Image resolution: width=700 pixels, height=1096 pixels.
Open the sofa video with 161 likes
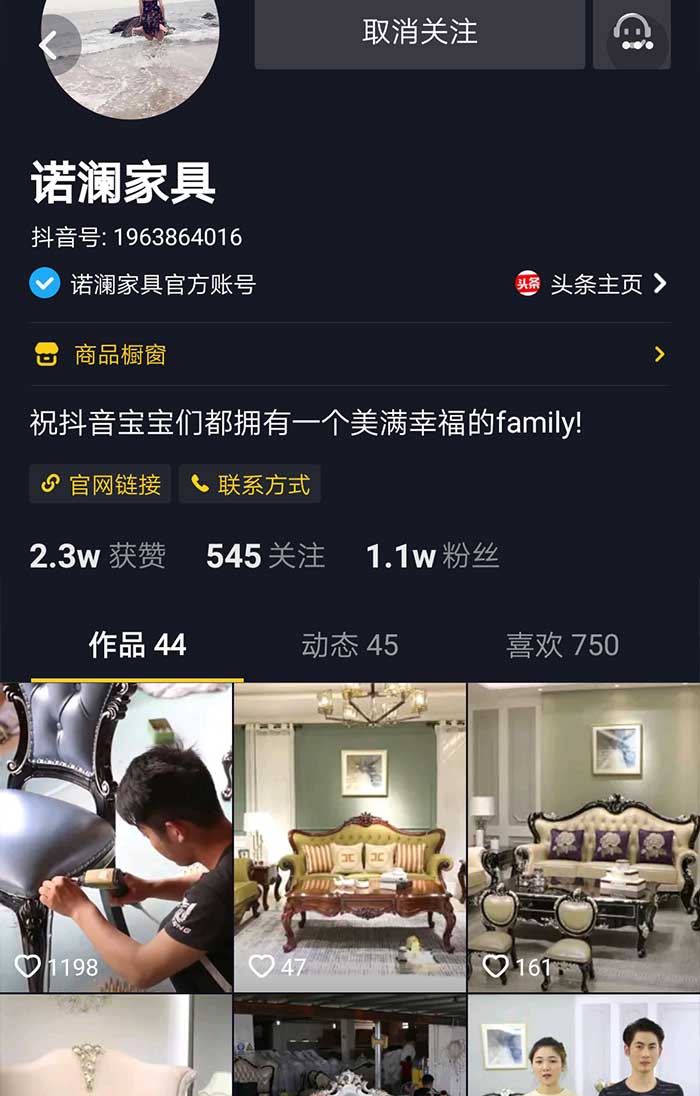coord(584,837)
